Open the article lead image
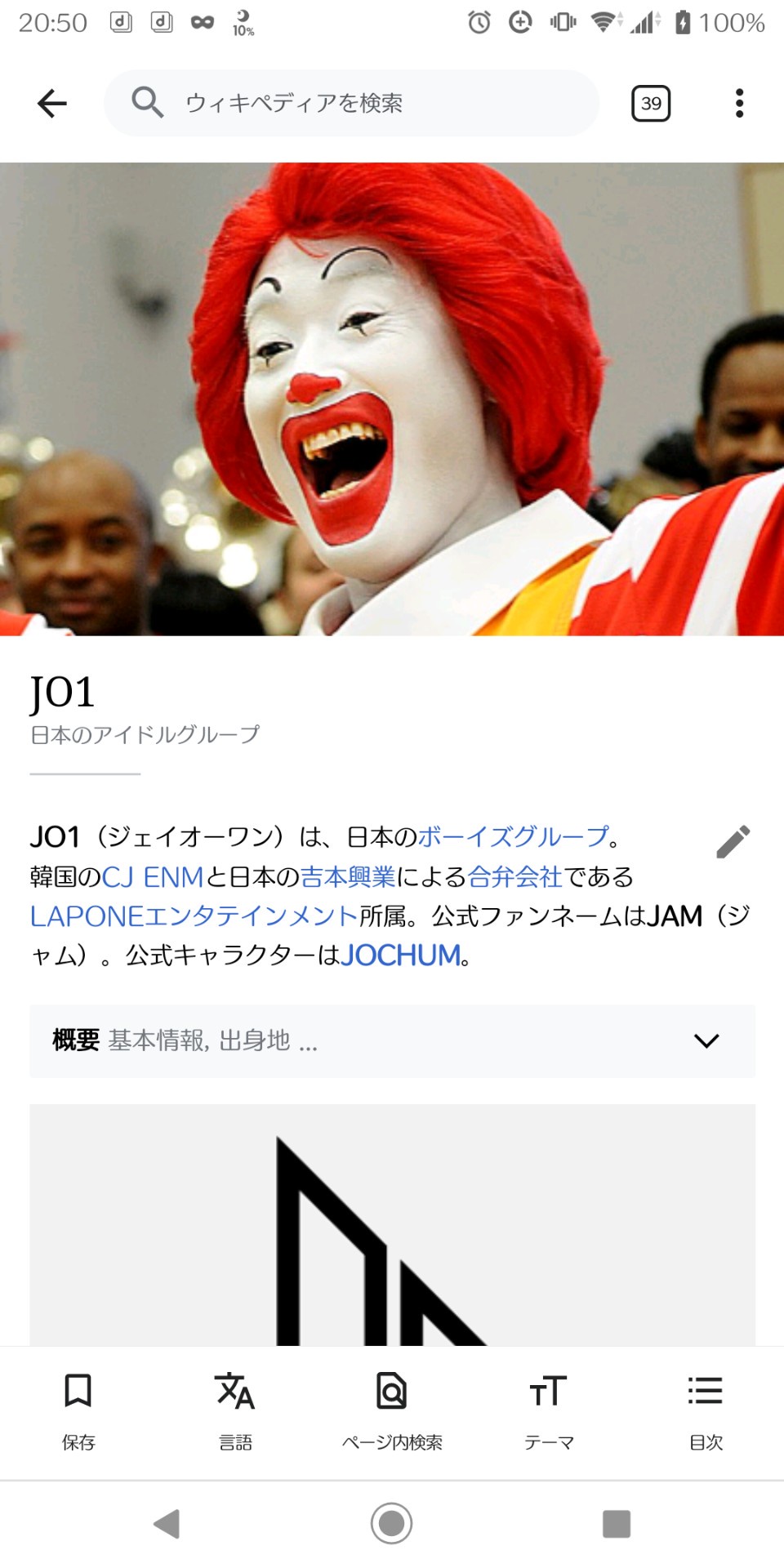This screenshot has width=784, height=1568. (x=392, y=399)
